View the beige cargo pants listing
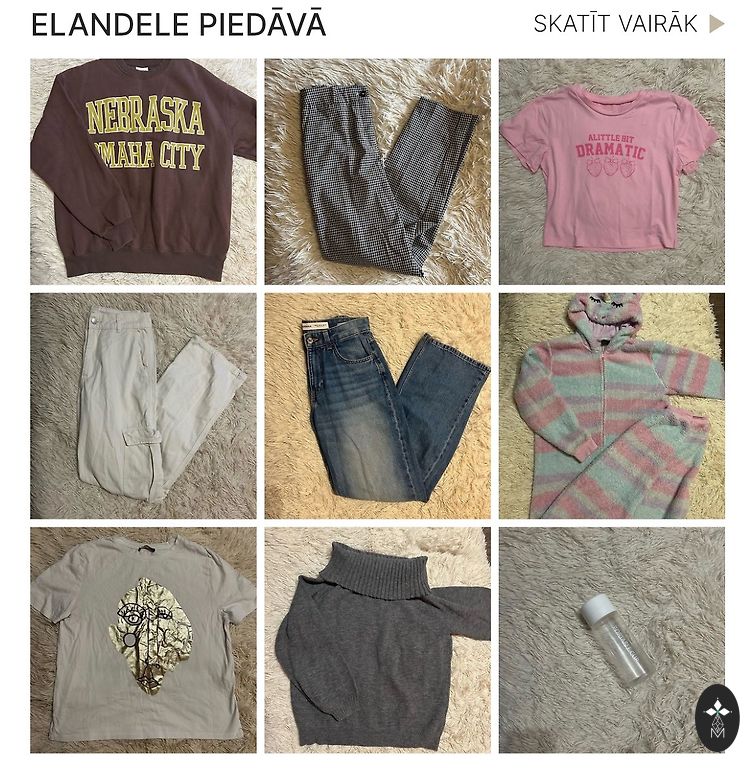Image resolution: width=756 pixels, height=768 pixels. coord(143,405)
